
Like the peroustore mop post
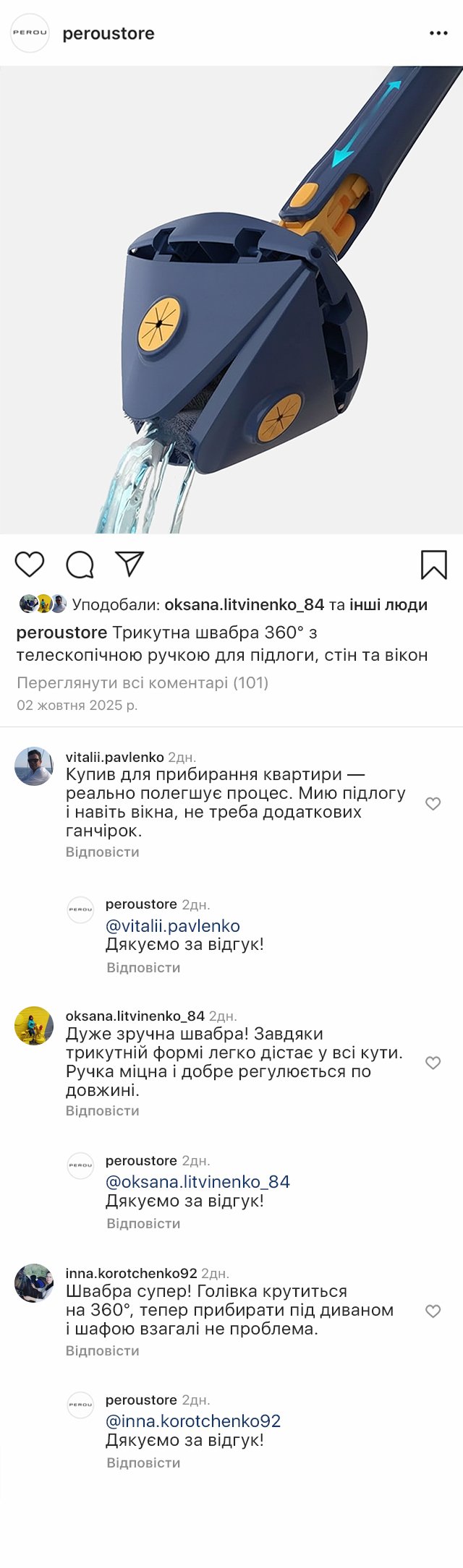point(30,565)
